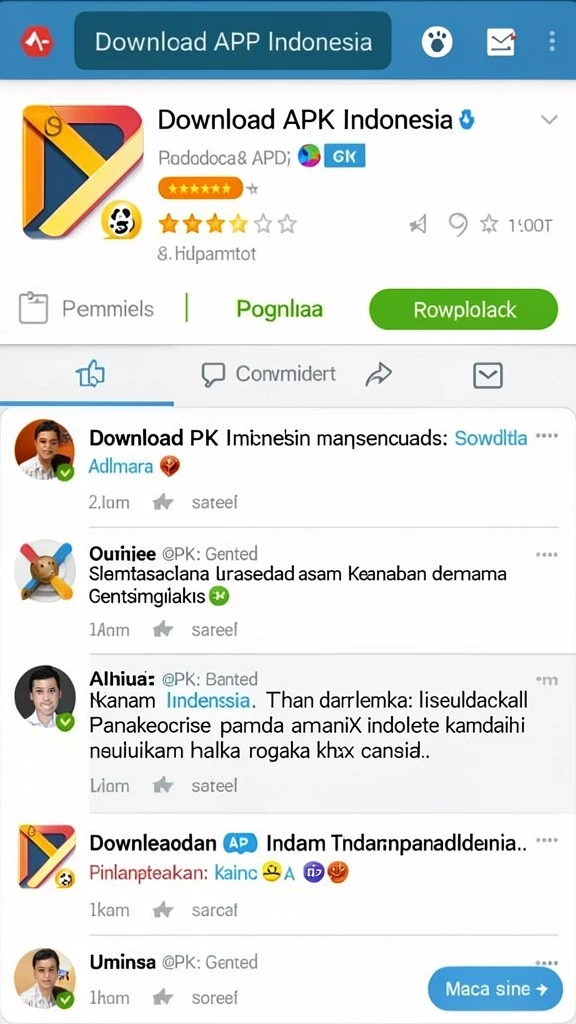
Task: Tap the Download APP Indonesia title field
Action: 233,41
